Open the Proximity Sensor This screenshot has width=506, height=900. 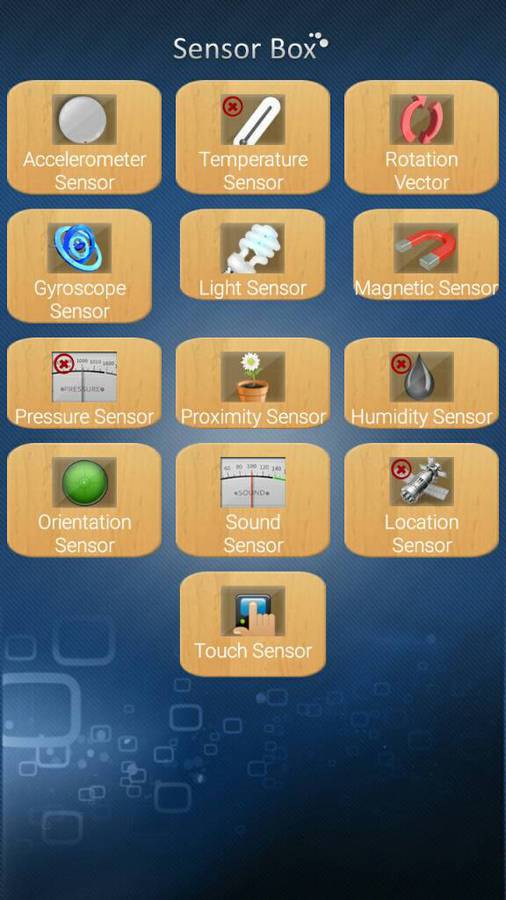253,383
